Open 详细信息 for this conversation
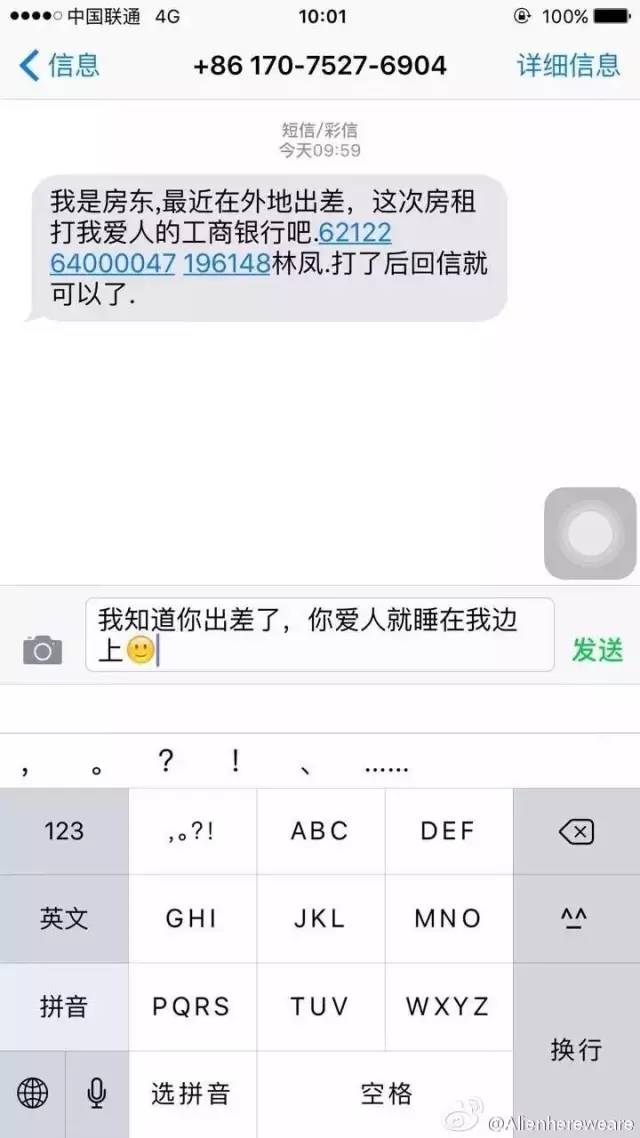The image size is (640, 1138). [x=568, y=66]
